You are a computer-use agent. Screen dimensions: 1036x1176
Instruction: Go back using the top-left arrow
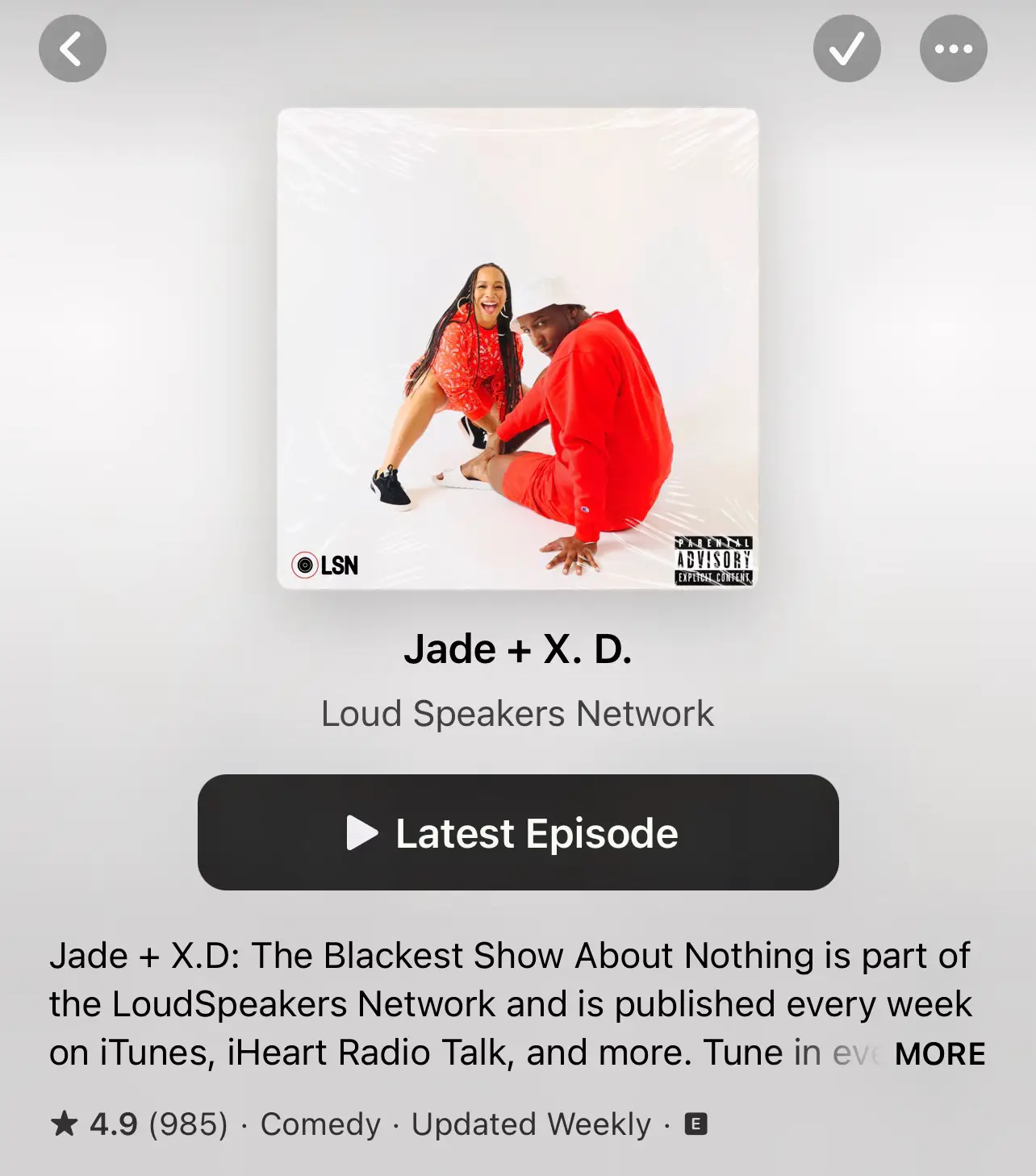coord(73,48)
